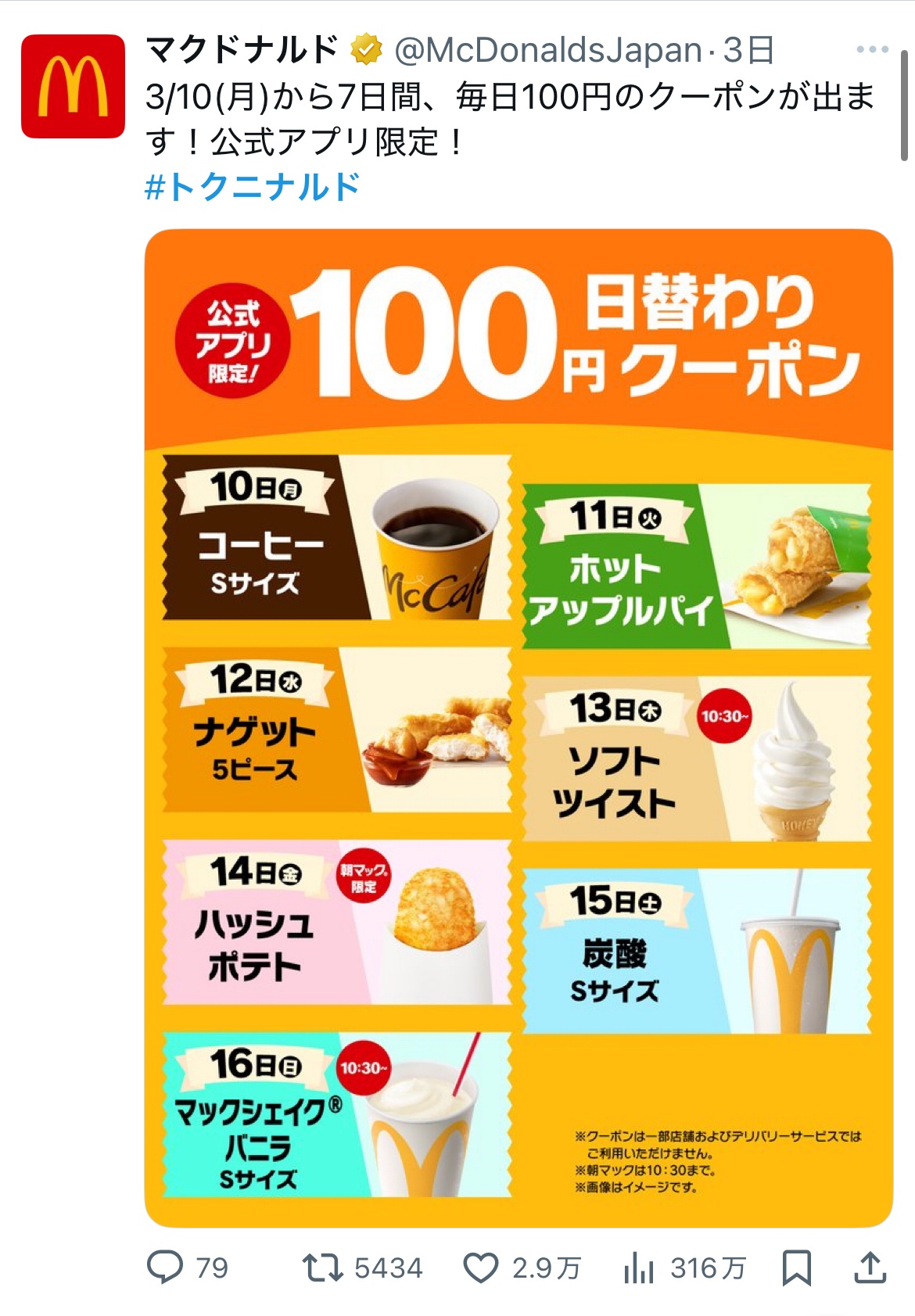Repost the McDonald's coupon post
The width and height of the screenshot is (915, 1316).
[x=323, y=1268]
